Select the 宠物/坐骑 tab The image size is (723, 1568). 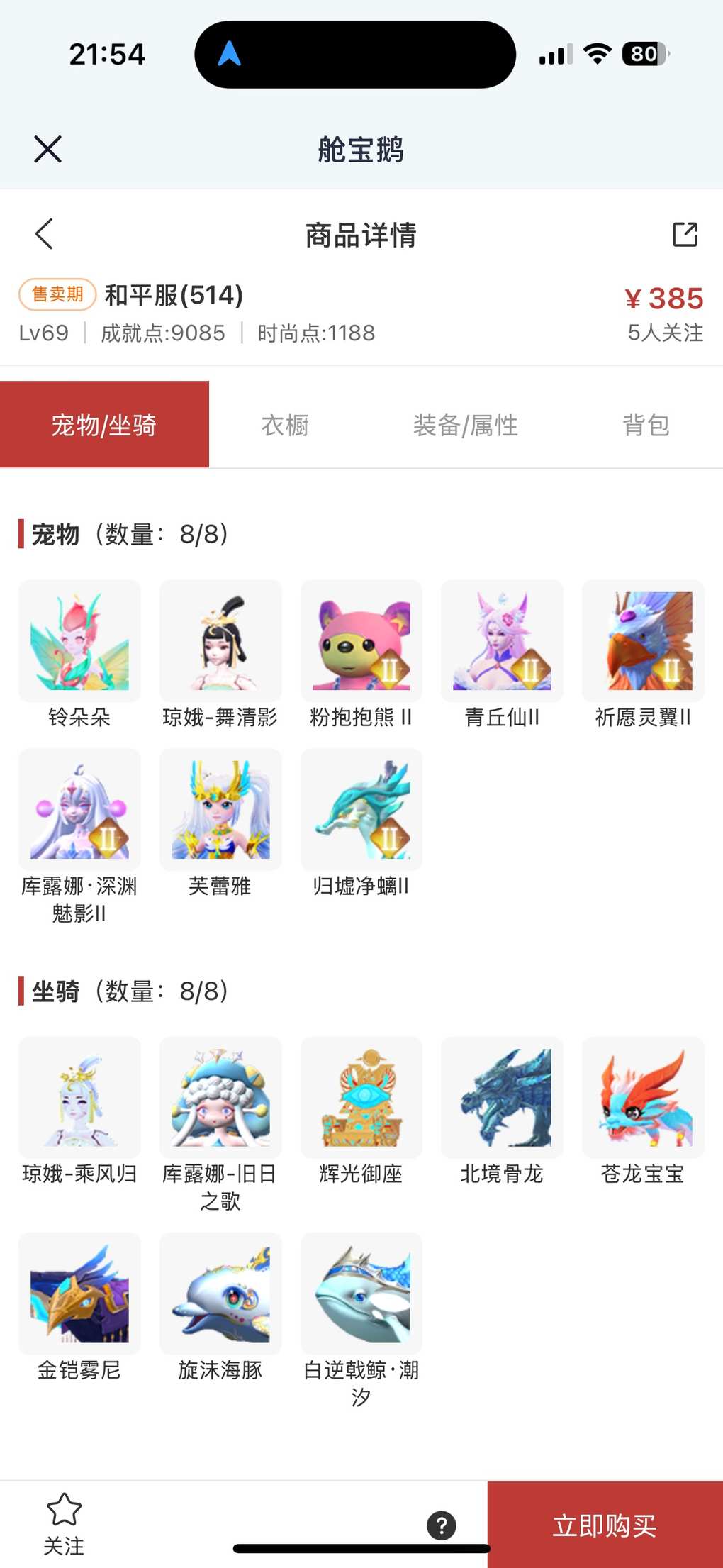[x=104, y=426]
